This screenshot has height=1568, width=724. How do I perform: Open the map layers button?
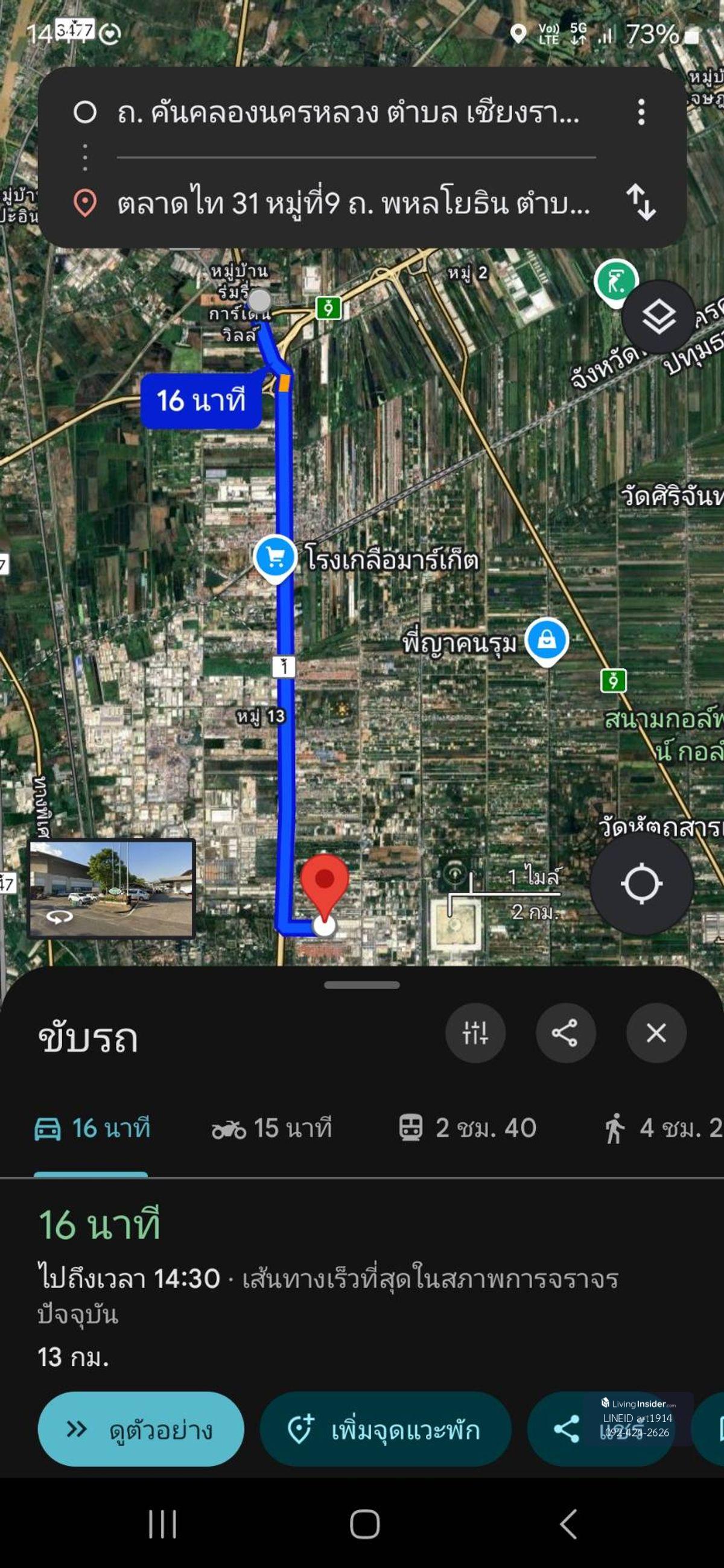tap(658, 317)
